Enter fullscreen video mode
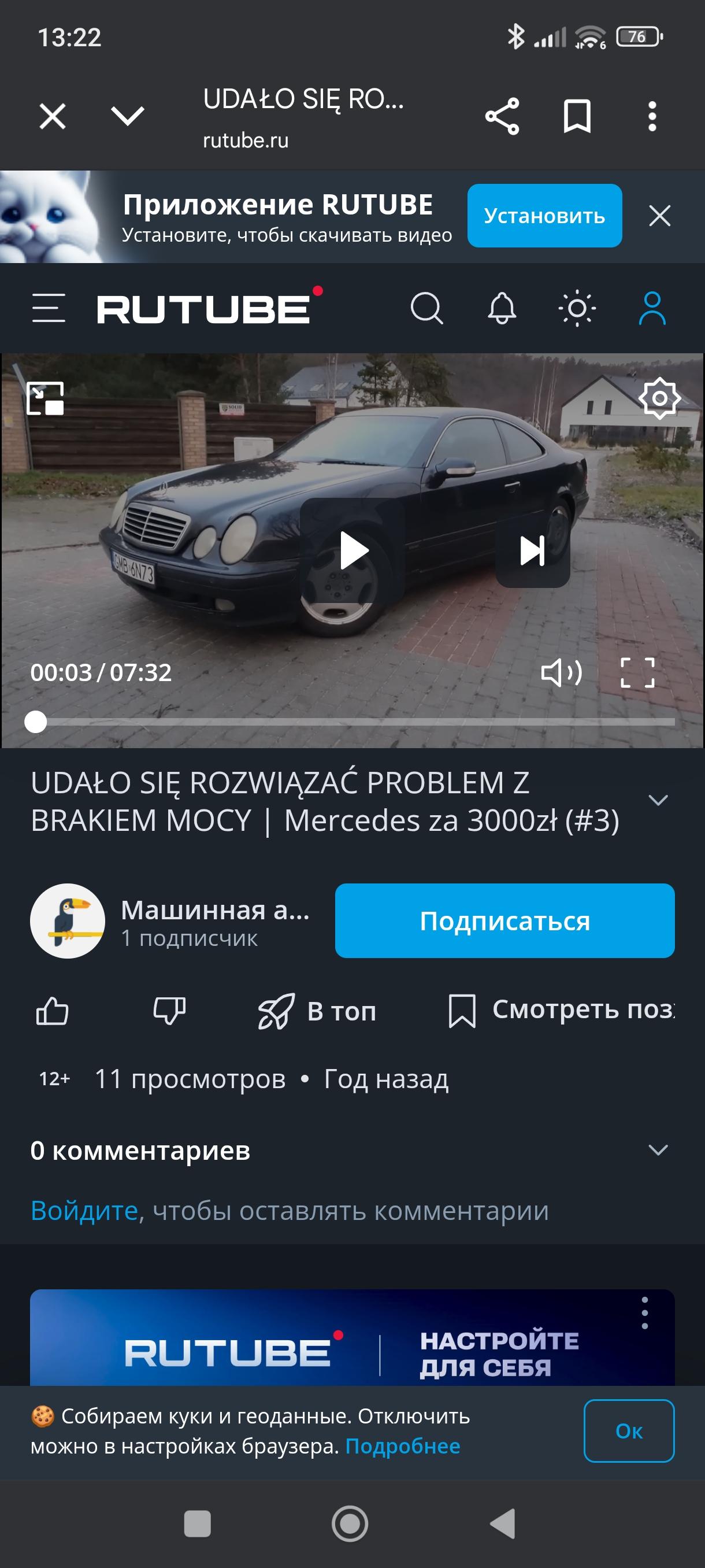 click(x=637, y=672)
